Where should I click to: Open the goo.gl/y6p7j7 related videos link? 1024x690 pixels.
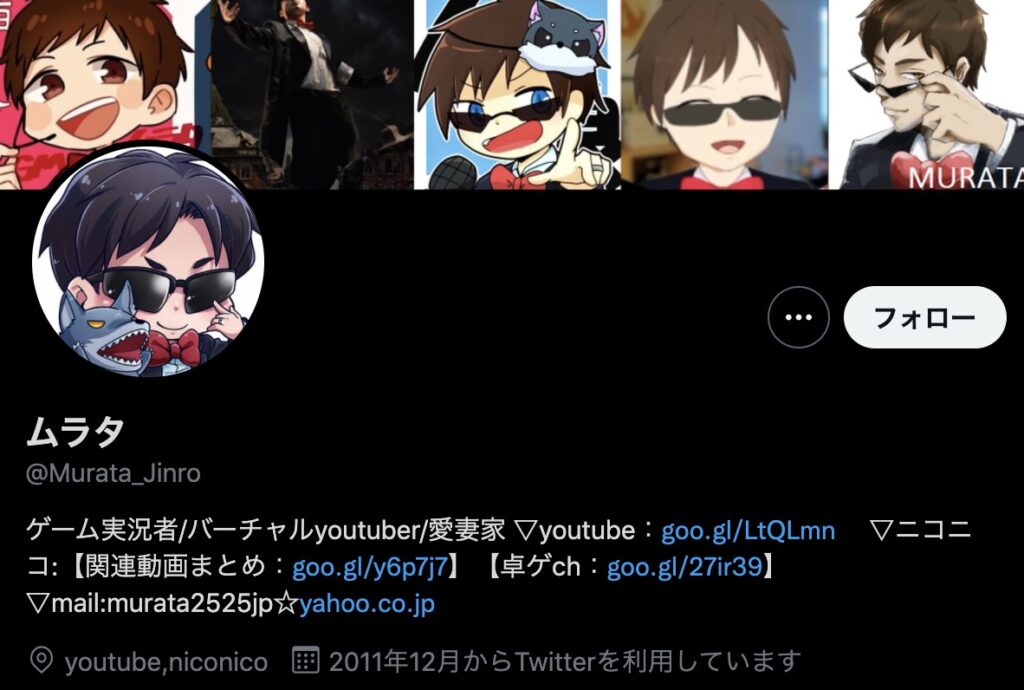pos(369,567)
